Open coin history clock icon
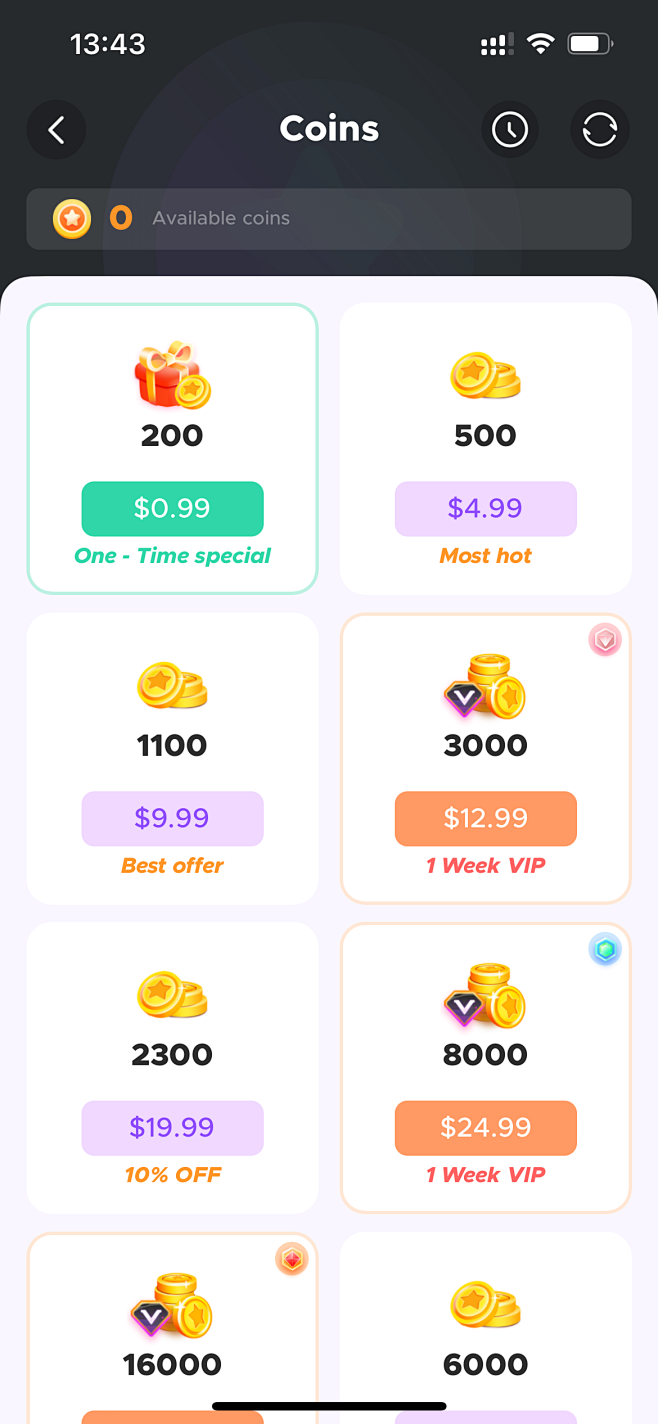 click(510, 130)
